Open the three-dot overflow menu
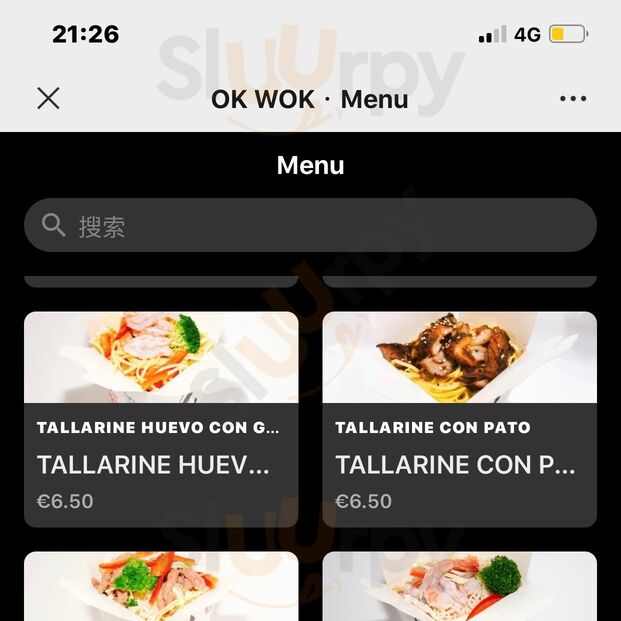 [x=573, y=98]
